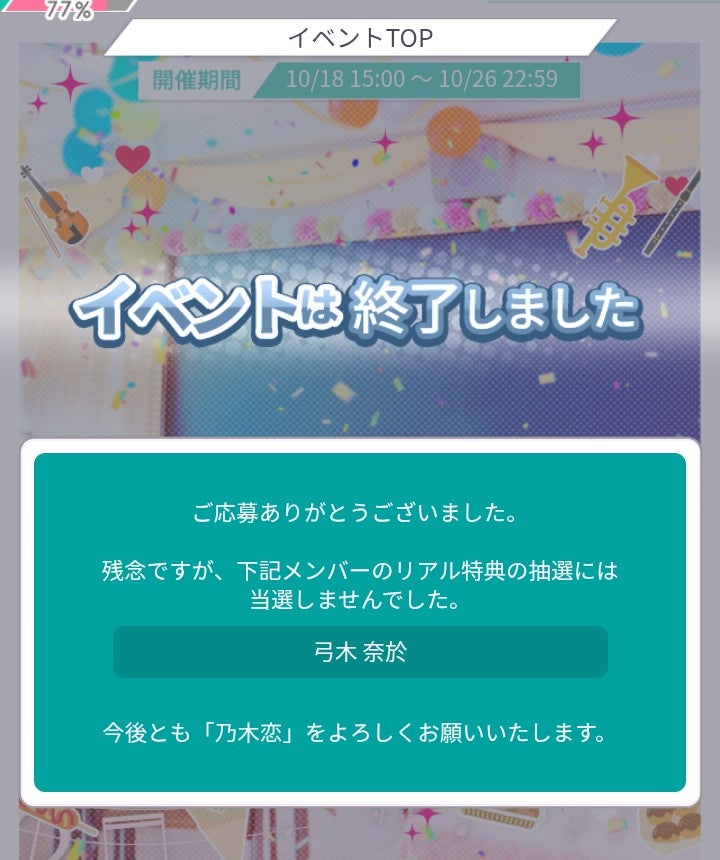Click the teal lottery result panel
Image resolution: width=720 pixels, height=860 pixels.
click(360, 615)
